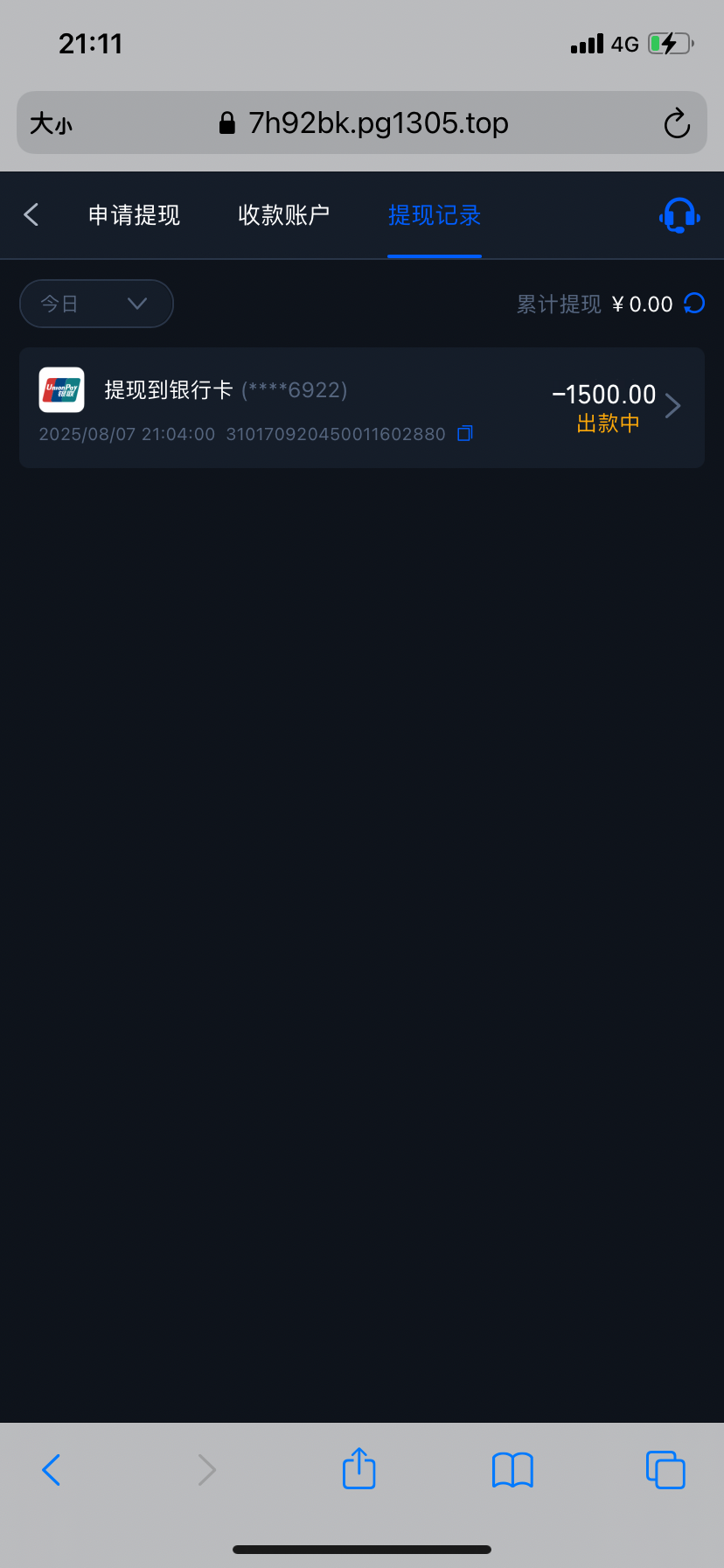Reload the page in Safari
Screen dimensions: 724x1568
pos(677,123)
